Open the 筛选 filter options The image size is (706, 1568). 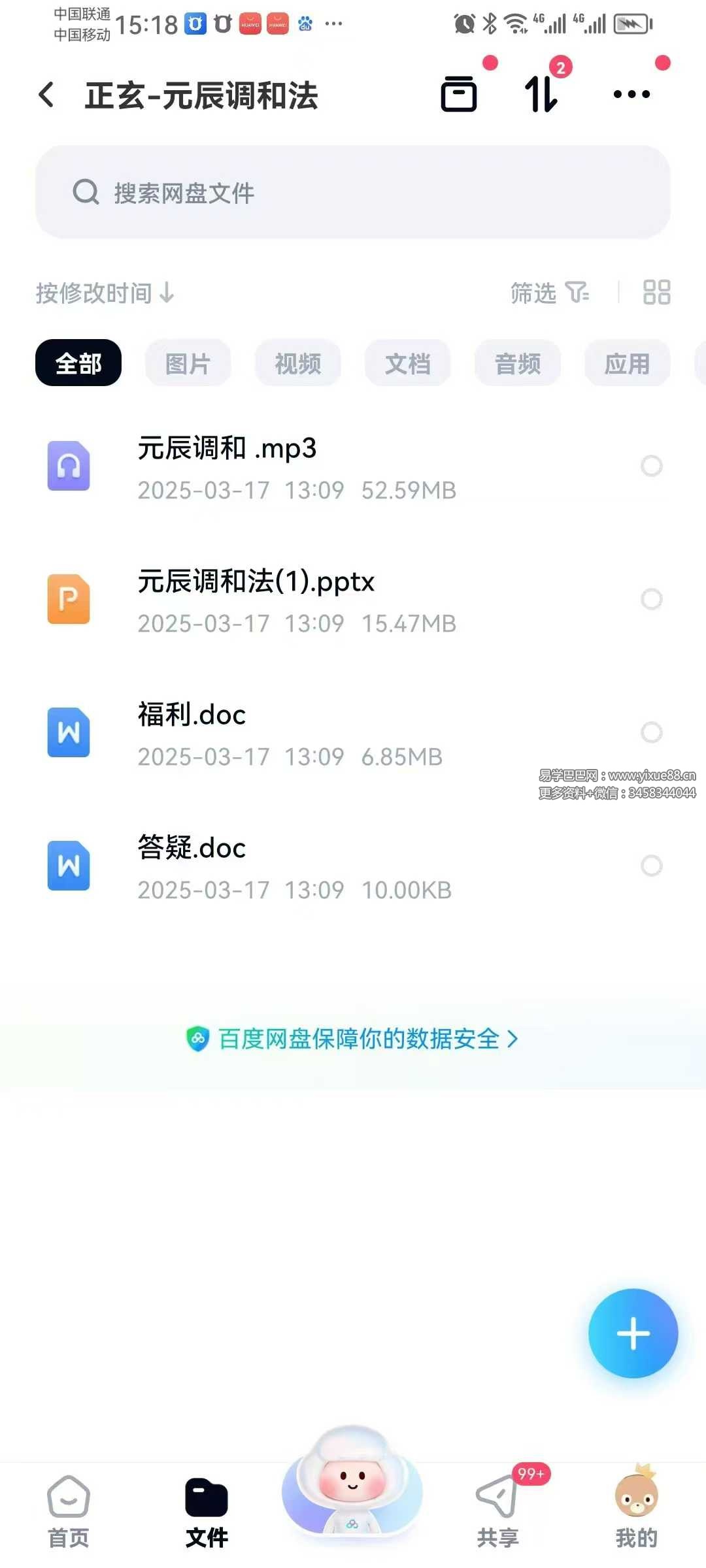point(549,293)
